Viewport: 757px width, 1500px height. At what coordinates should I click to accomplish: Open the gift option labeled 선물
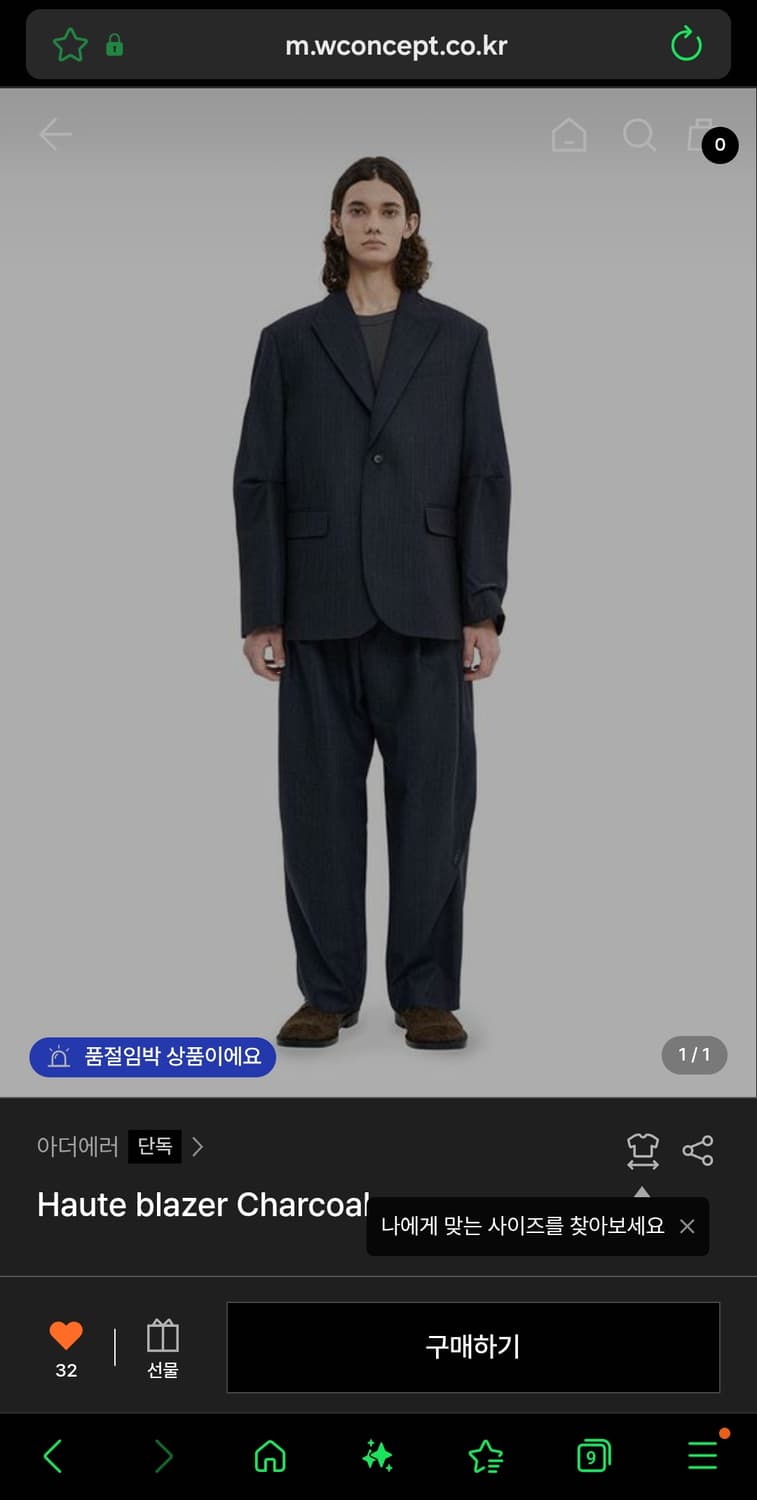162,1345
